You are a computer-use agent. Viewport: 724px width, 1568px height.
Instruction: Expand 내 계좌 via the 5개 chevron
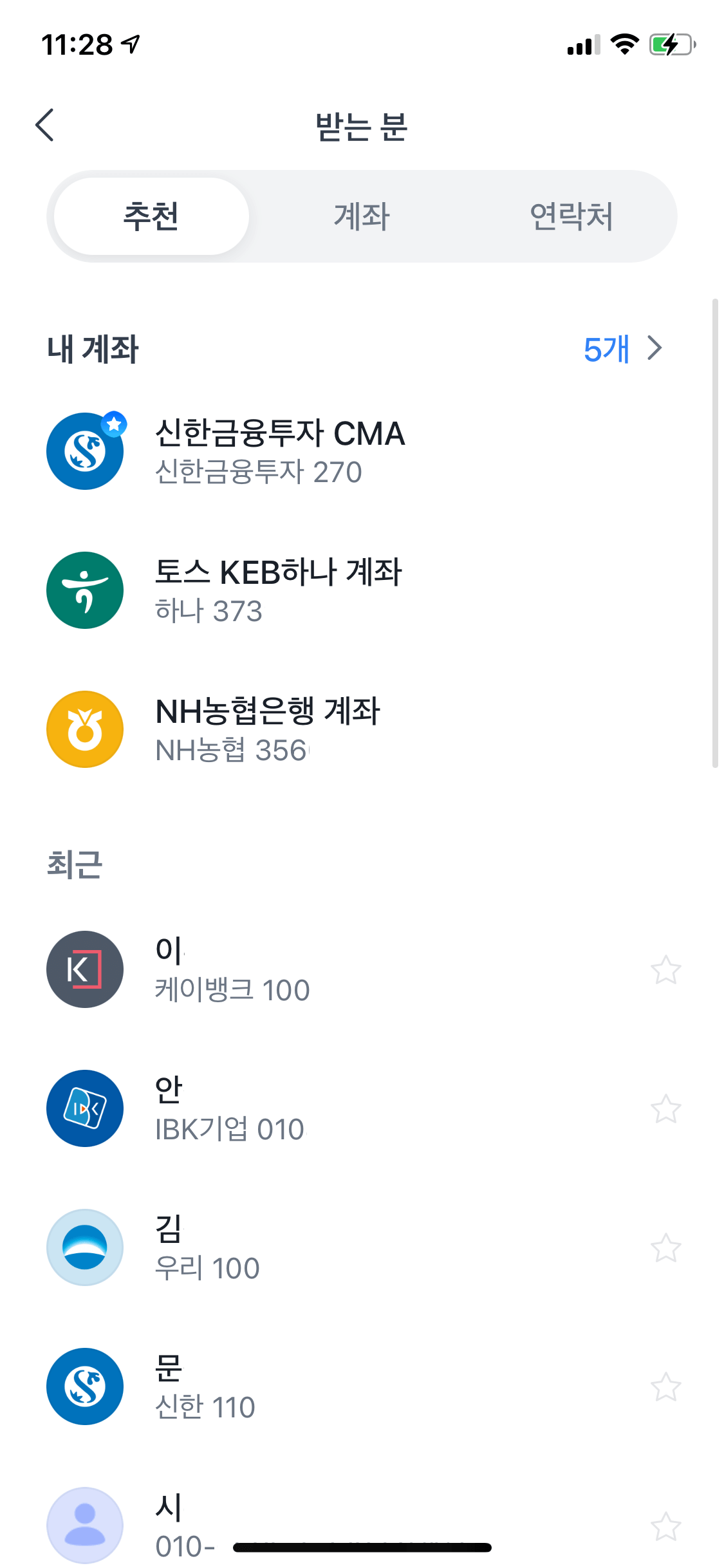point(655,348)
